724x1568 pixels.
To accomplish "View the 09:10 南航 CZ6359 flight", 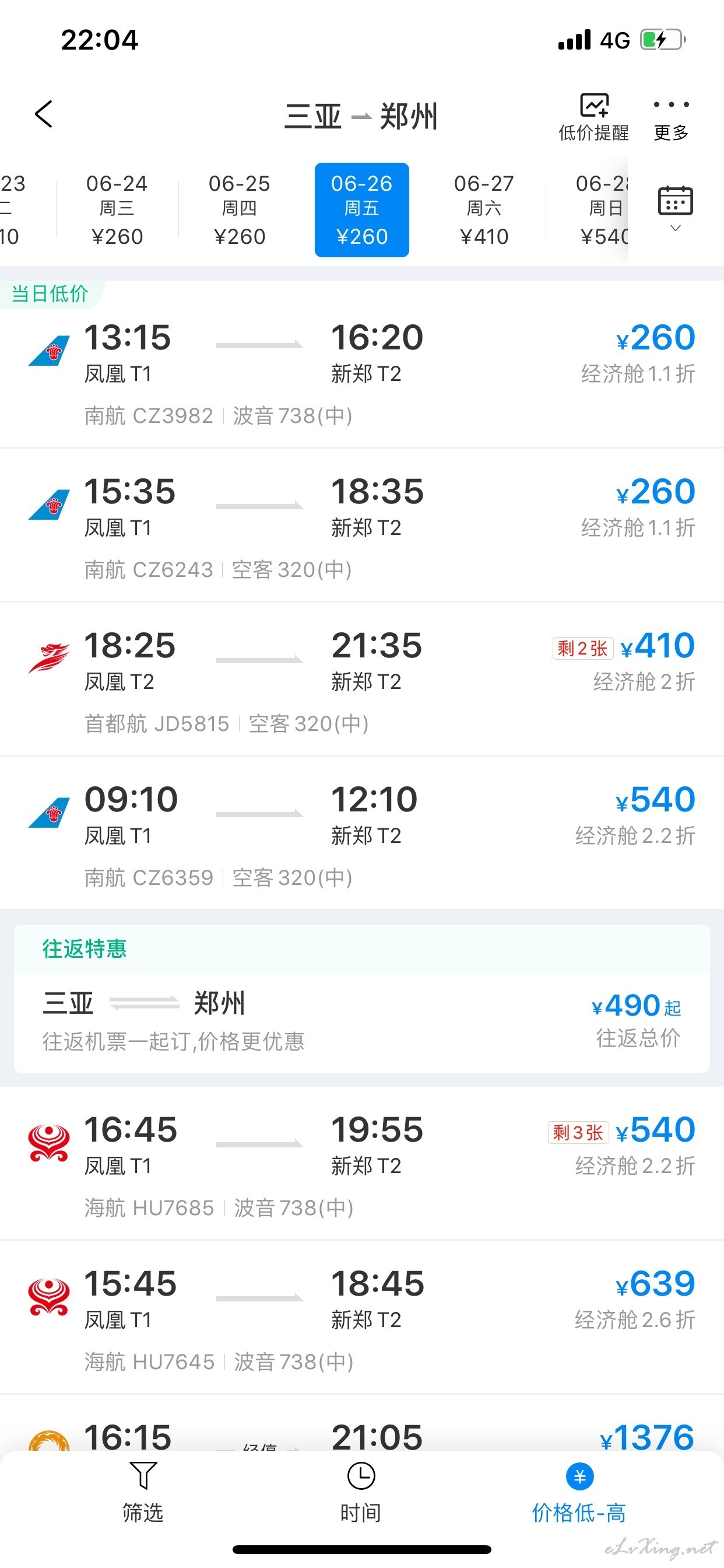I will 362,834.
